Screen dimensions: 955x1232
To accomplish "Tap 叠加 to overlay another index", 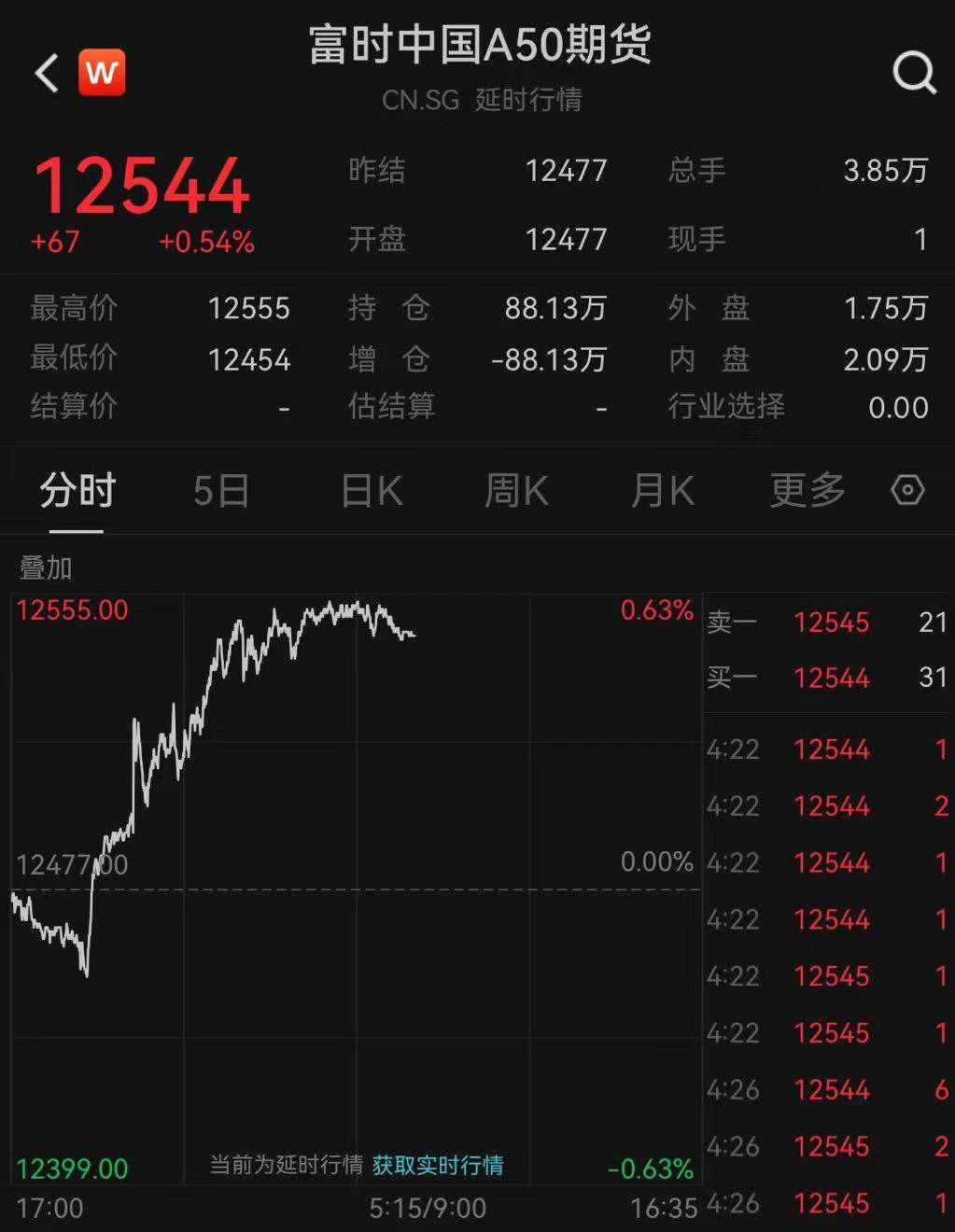I will point(46,567).
